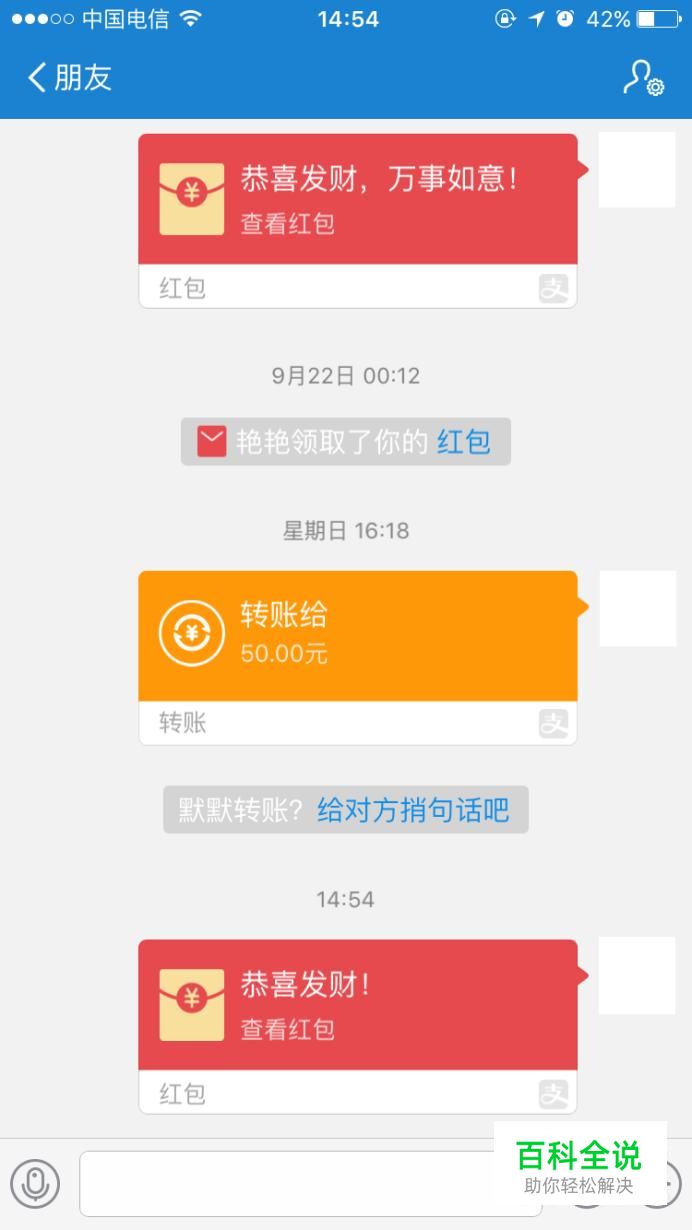Tap the blue 红包 link in 艳艳's notice
This screenshot has width=692, height=1230.
[x=463, y=442]
